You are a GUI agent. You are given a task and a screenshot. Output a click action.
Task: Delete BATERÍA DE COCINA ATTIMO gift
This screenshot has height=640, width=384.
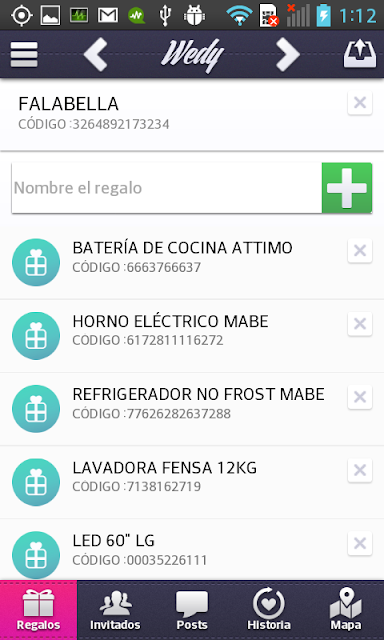click(360, 250)
